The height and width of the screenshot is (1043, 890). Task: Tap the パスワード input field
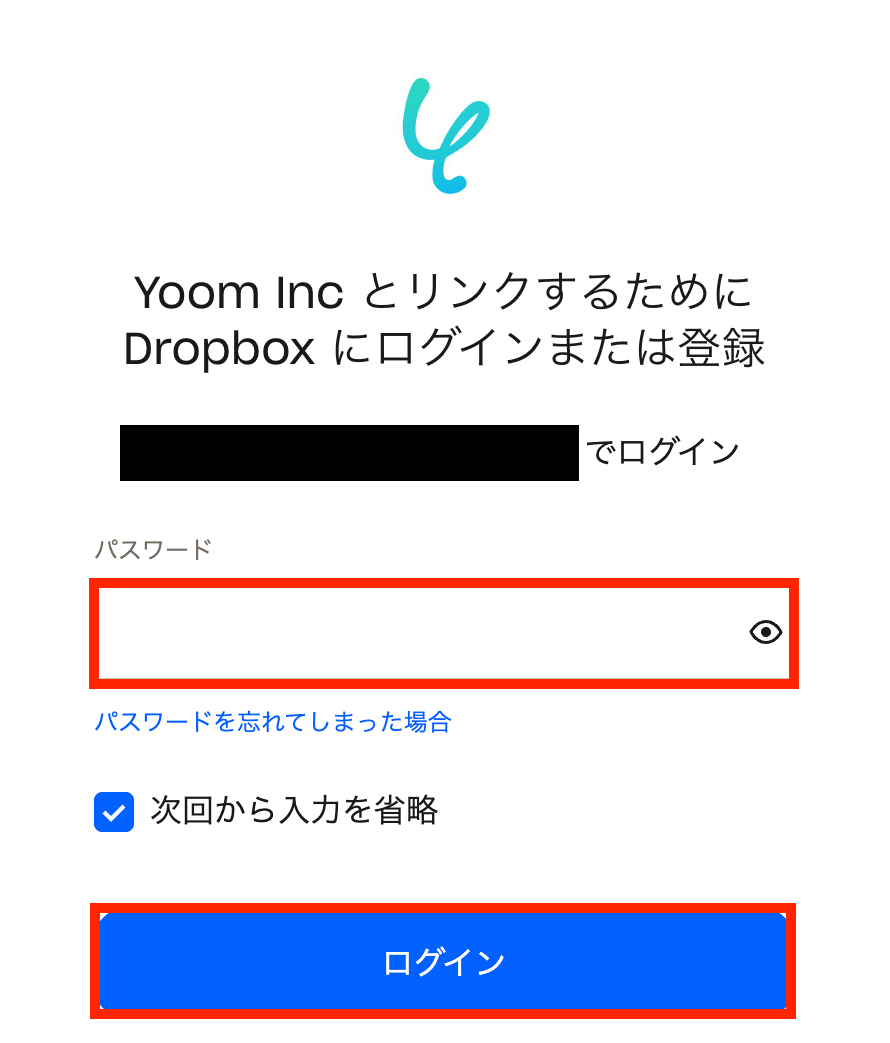(420, 633)
